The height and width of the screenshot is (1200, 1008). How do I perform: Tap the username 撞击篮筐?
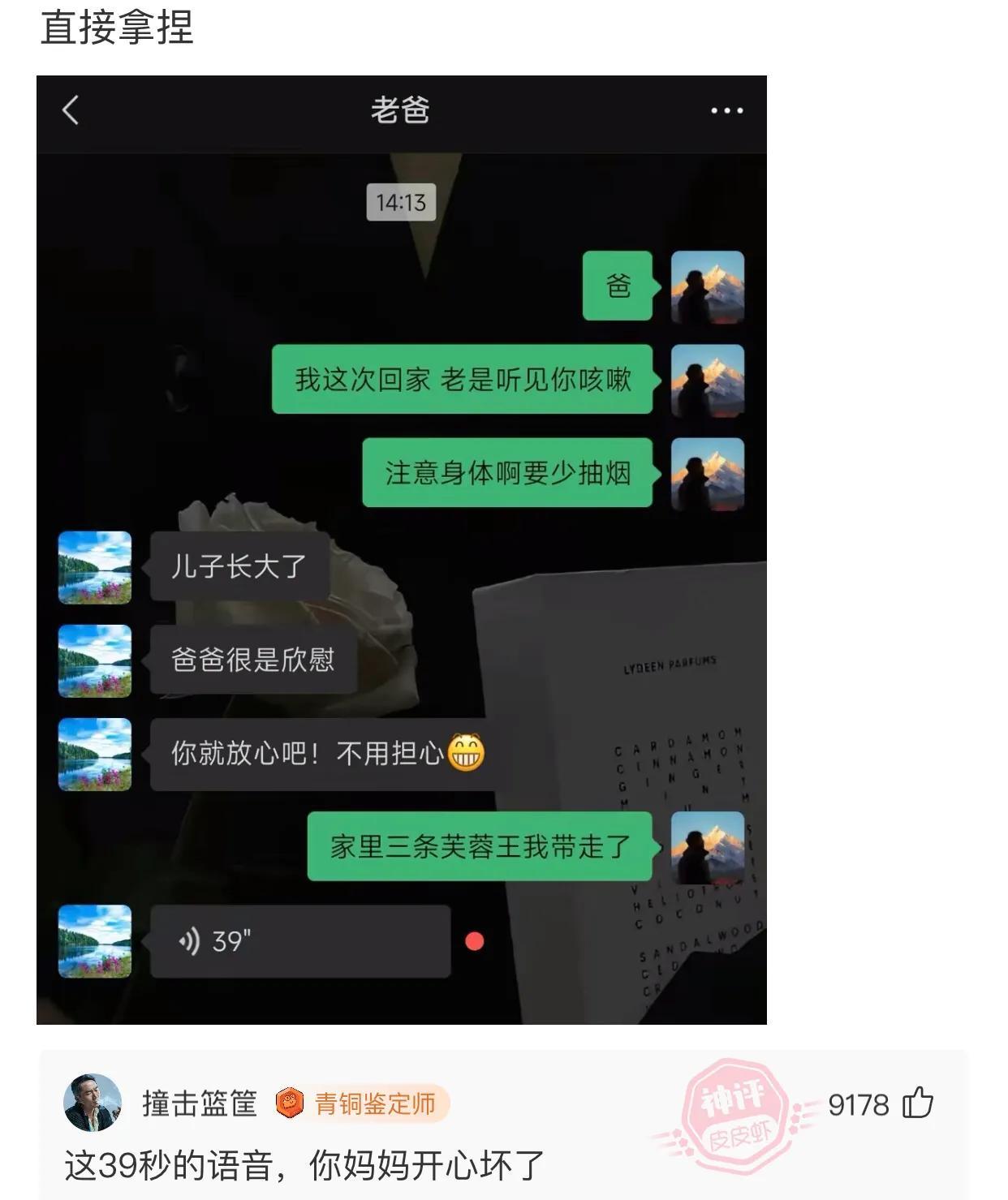(200, 1103)
